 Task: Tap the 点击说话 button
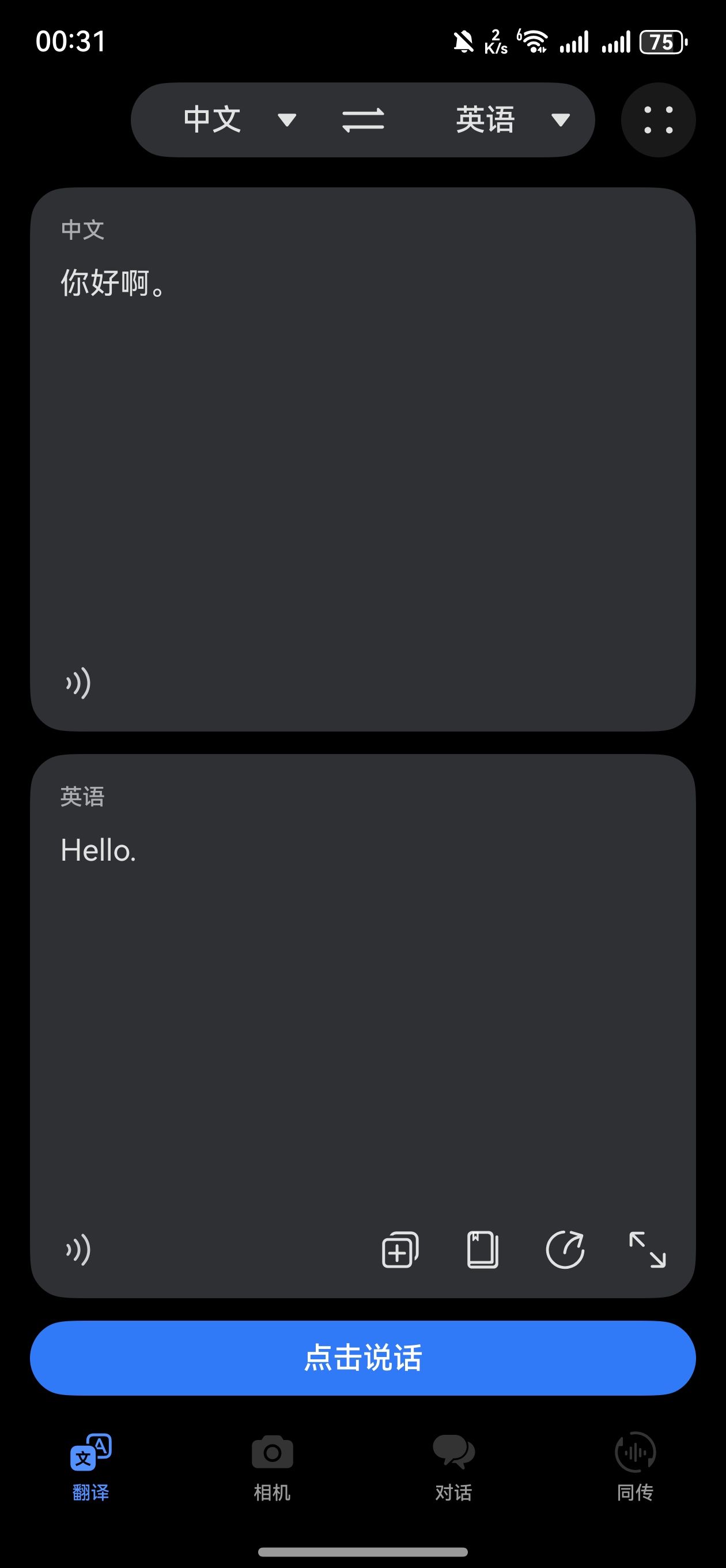tap(362, 1358)
